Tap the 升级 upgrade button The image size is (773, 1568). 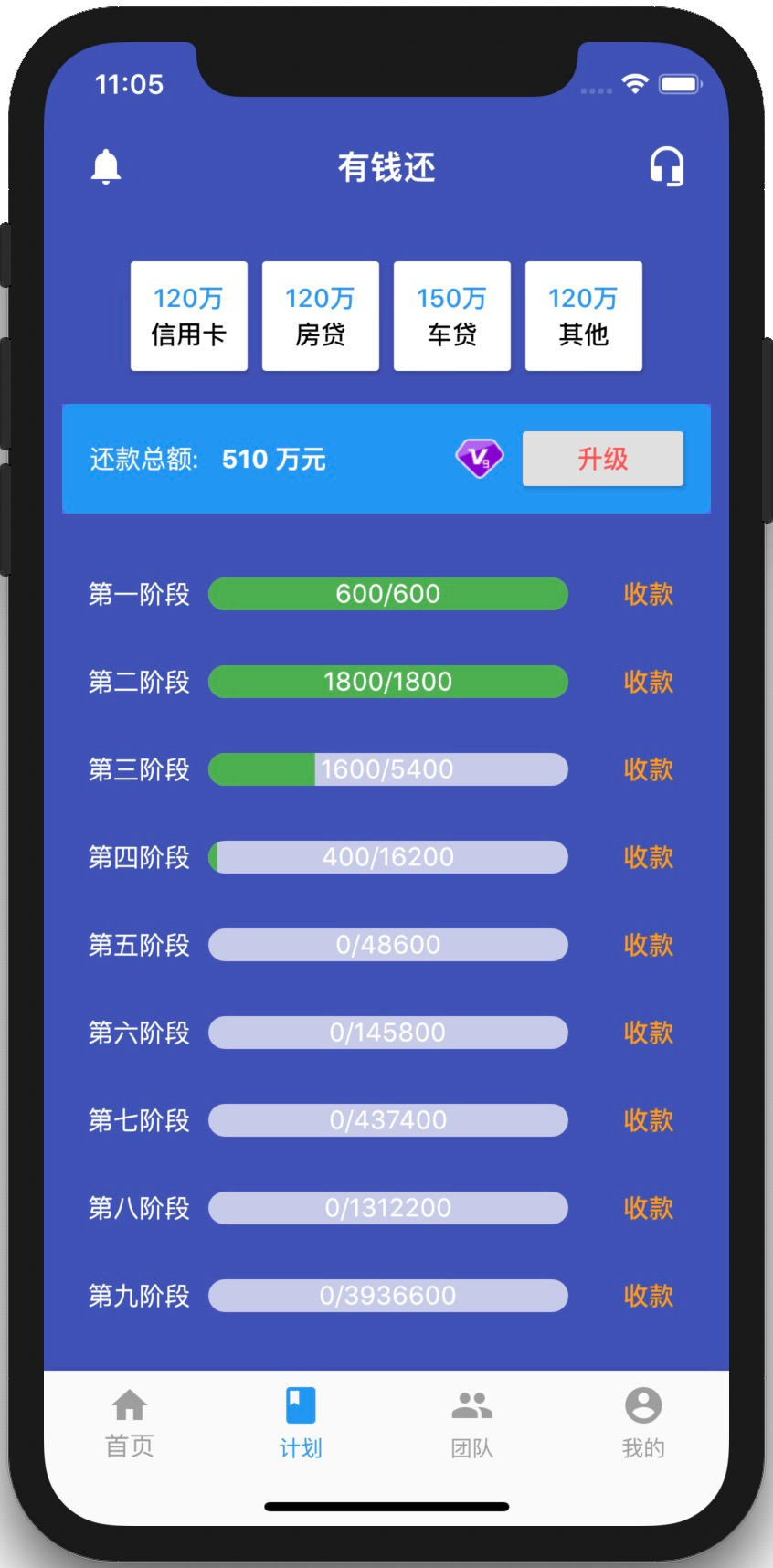coord(602,459)
